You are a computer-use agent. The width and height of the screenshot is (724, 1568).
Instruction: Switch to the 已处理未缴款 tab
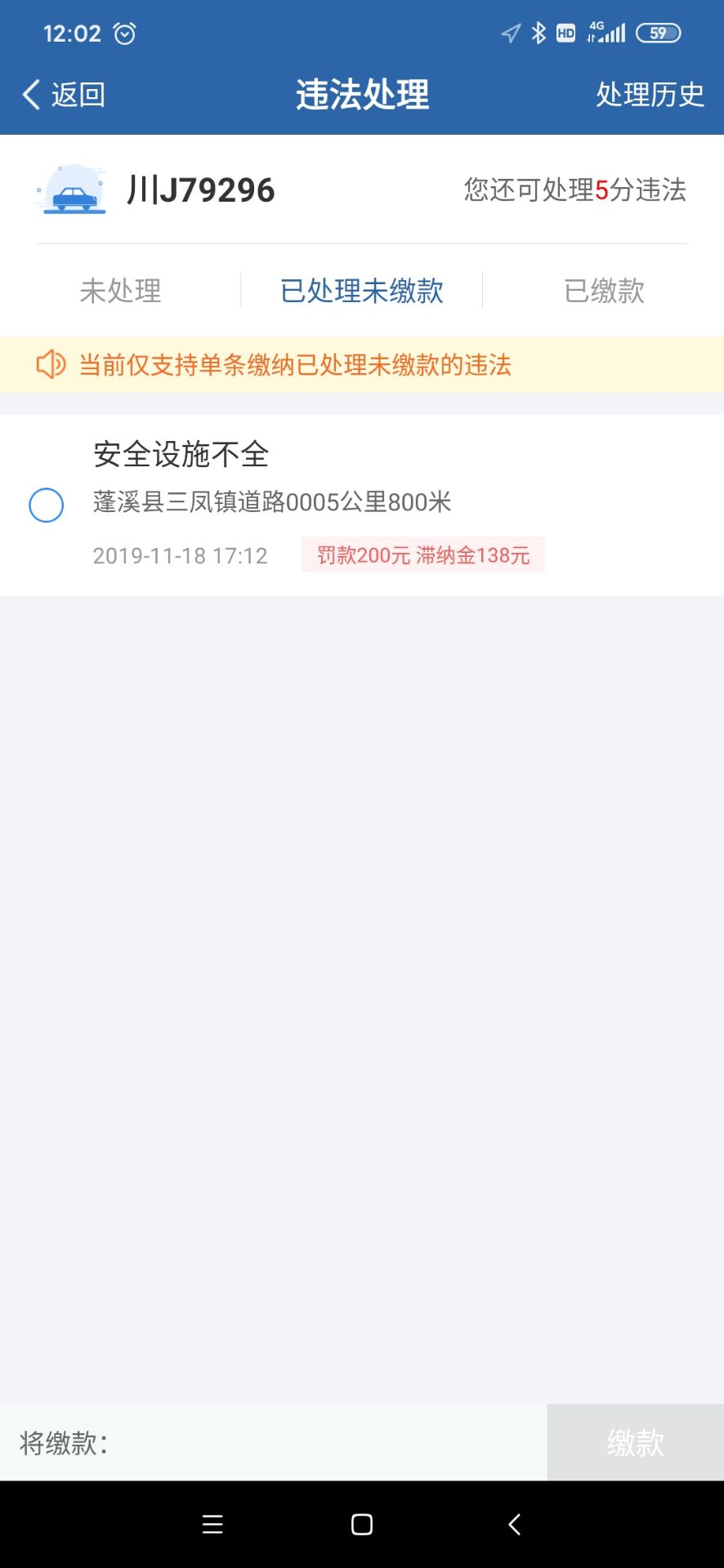pyautogui.click(x=361, y=291)
